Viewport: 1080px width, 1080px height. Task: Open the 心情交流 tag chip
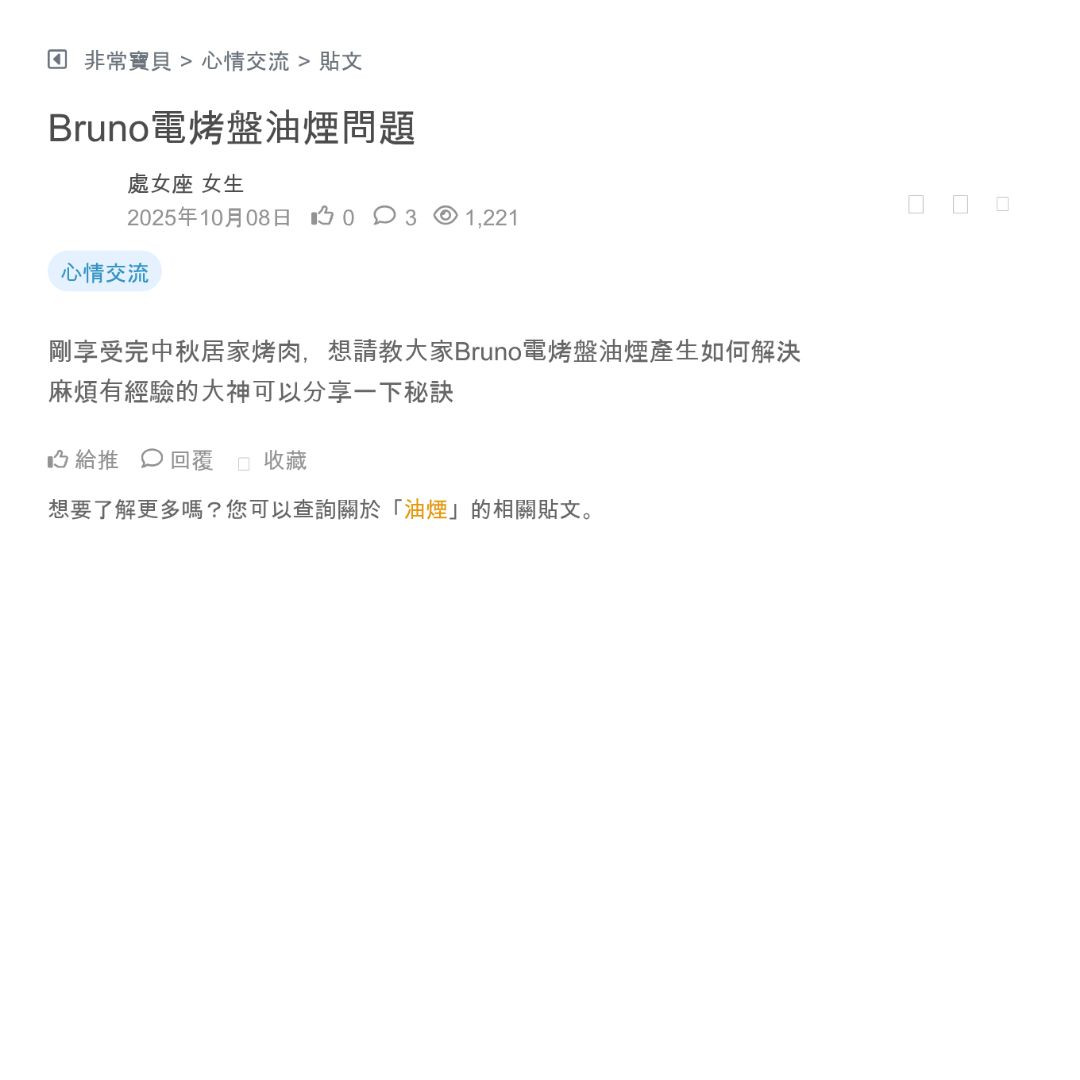pos(105,272)
